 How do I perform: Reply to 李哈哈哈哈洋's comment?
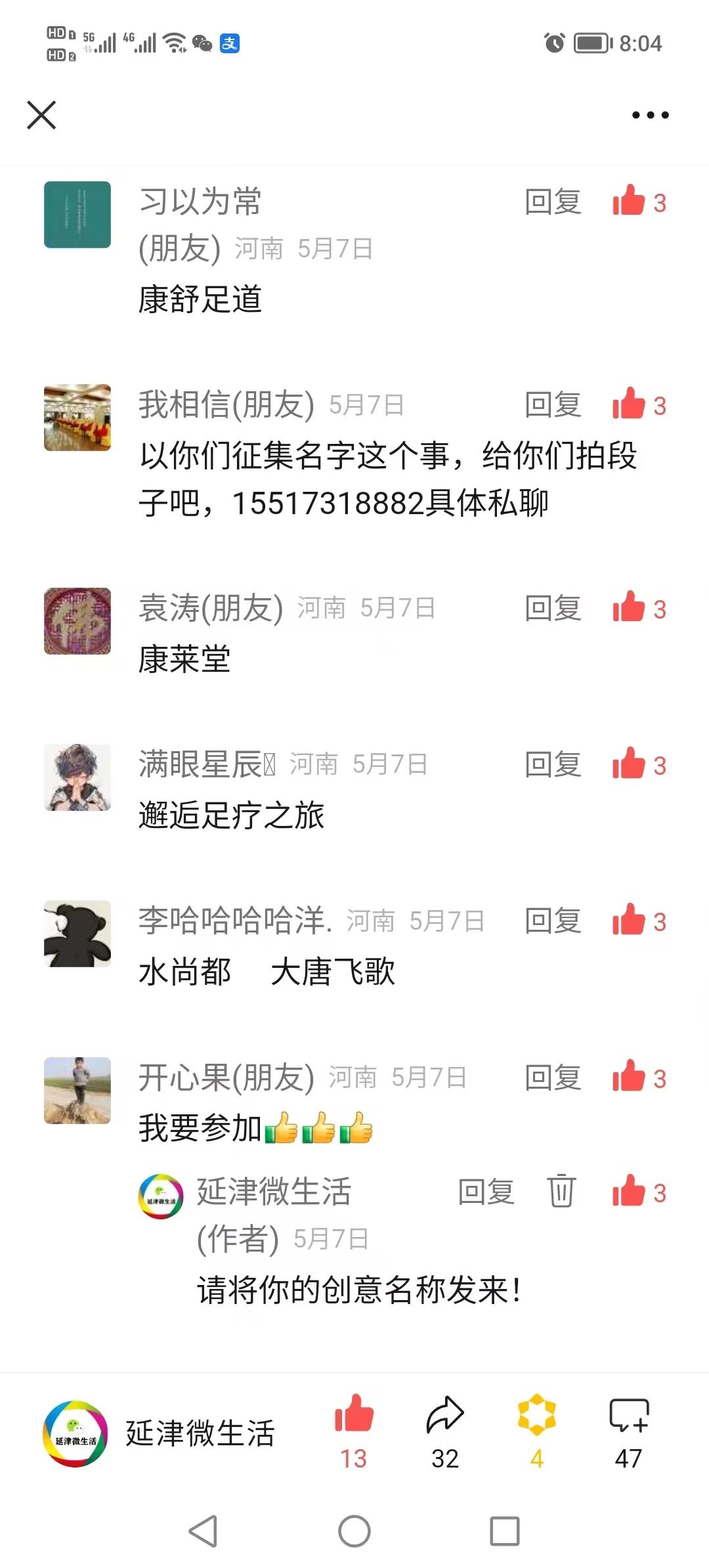(553, 921)
